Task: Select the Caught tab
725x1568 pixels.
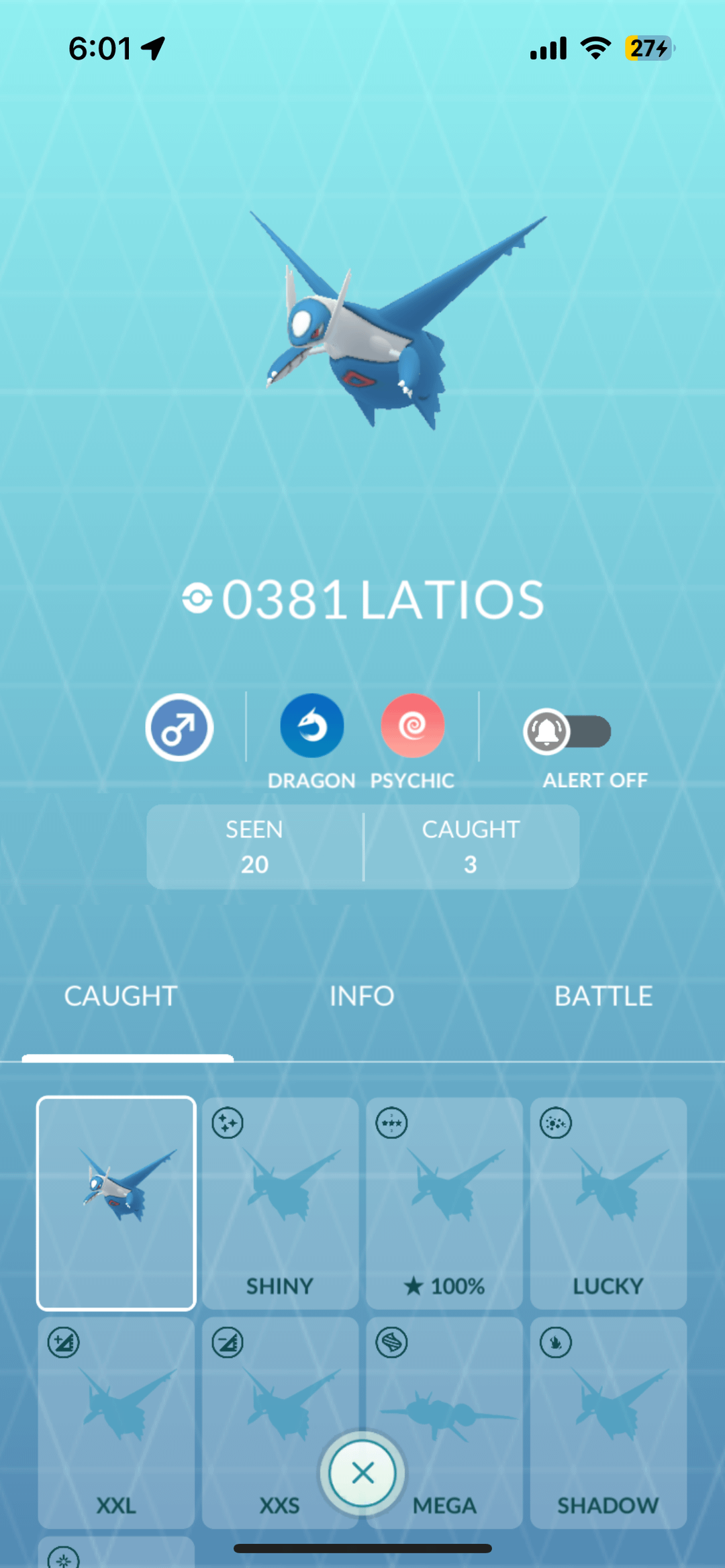Action: 121,996
